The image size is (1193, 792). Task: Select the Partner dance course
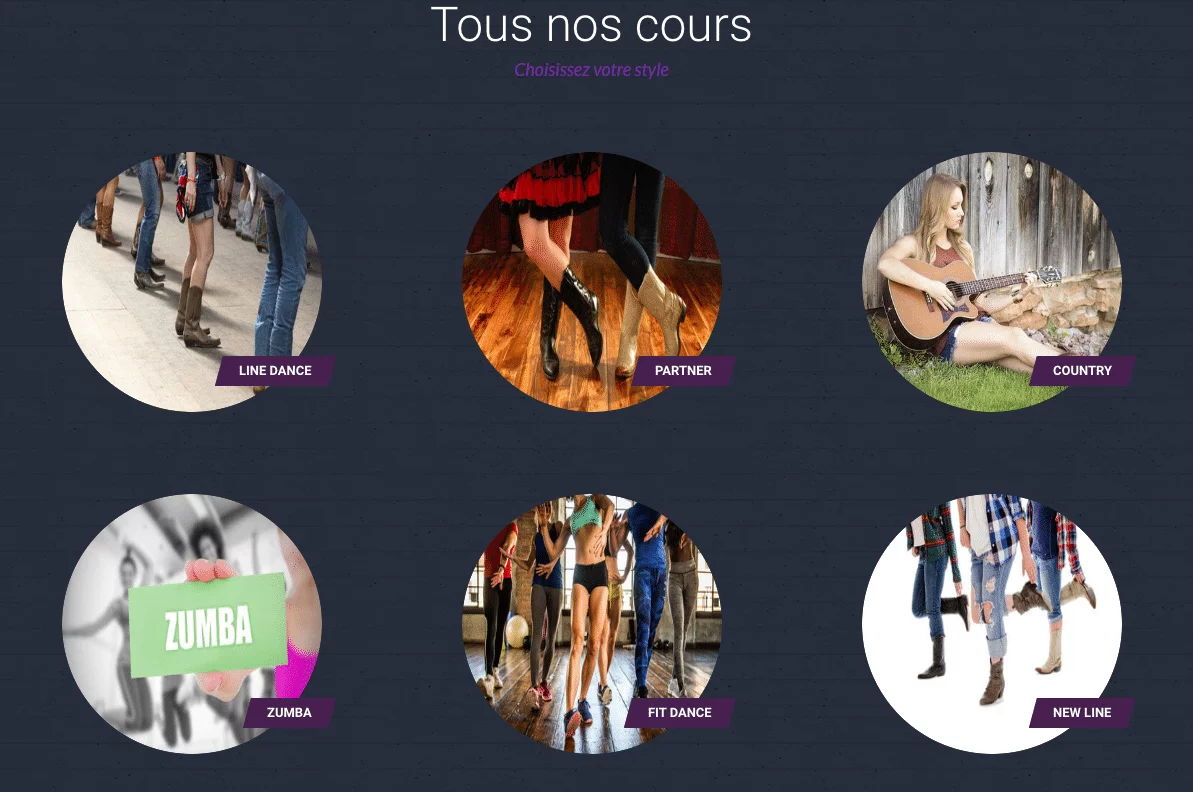click(591, 282)
